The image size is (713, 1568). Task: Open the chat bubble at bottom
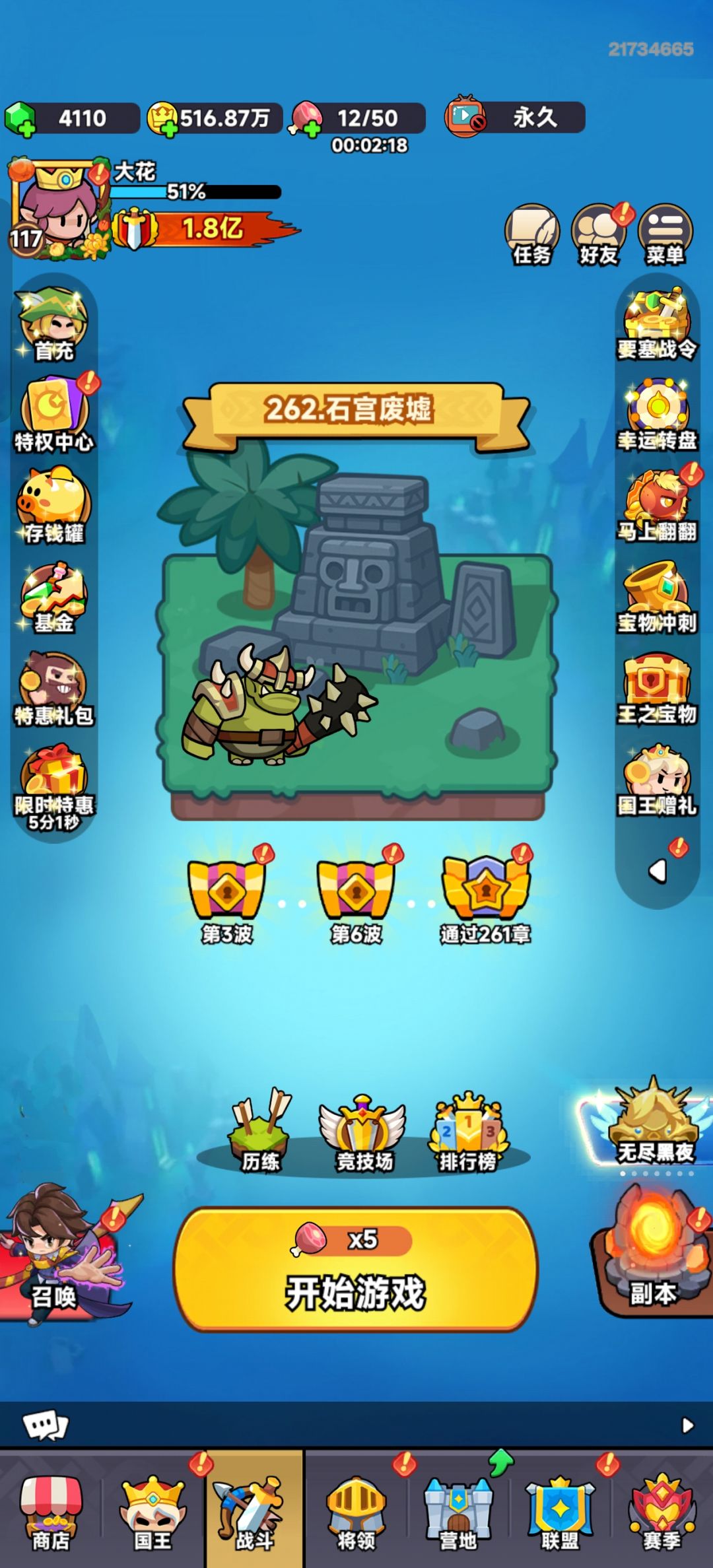pyautogui.click(x=45, y=1425)
